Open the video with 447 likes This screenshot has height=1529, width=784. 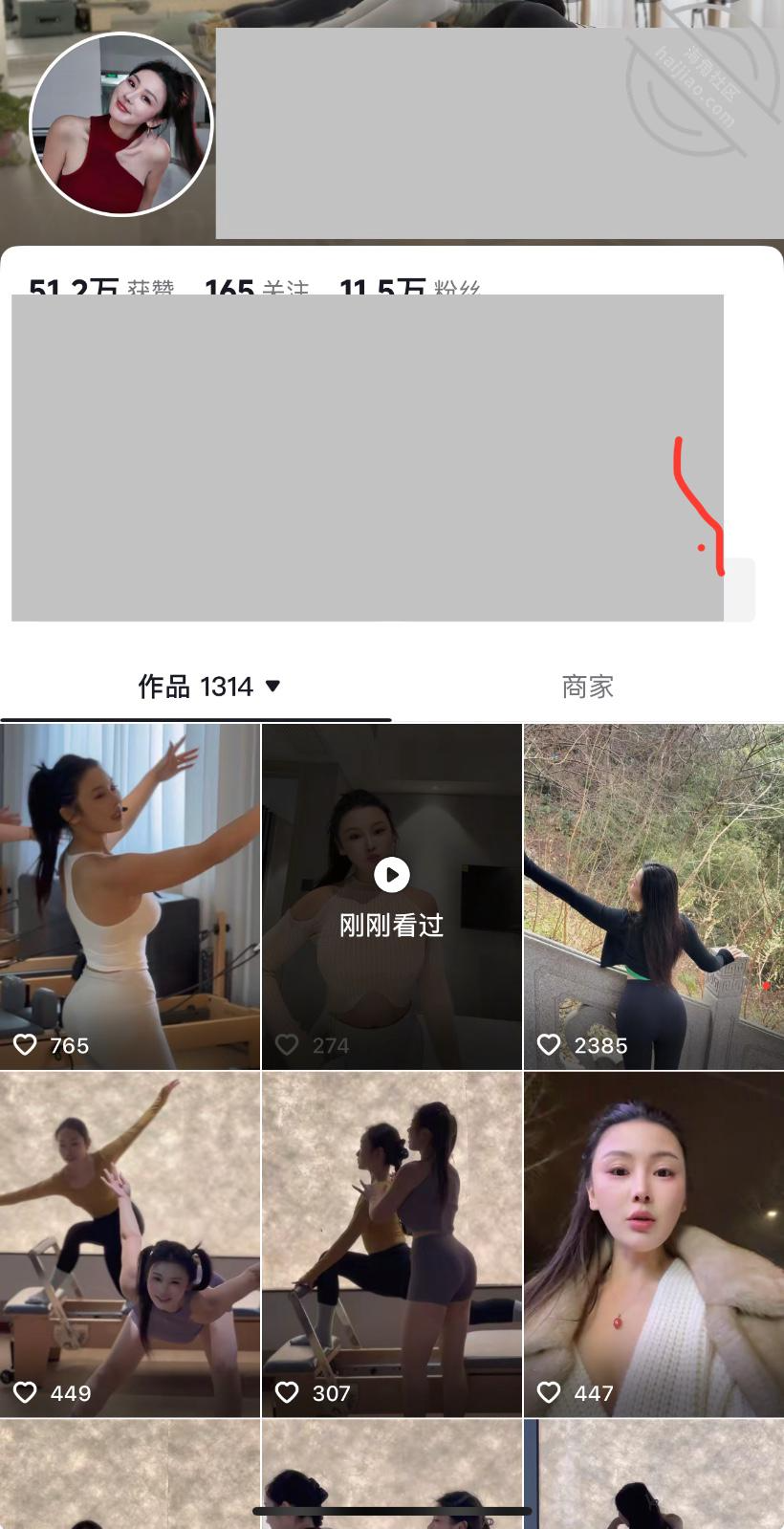[654, 1244]
